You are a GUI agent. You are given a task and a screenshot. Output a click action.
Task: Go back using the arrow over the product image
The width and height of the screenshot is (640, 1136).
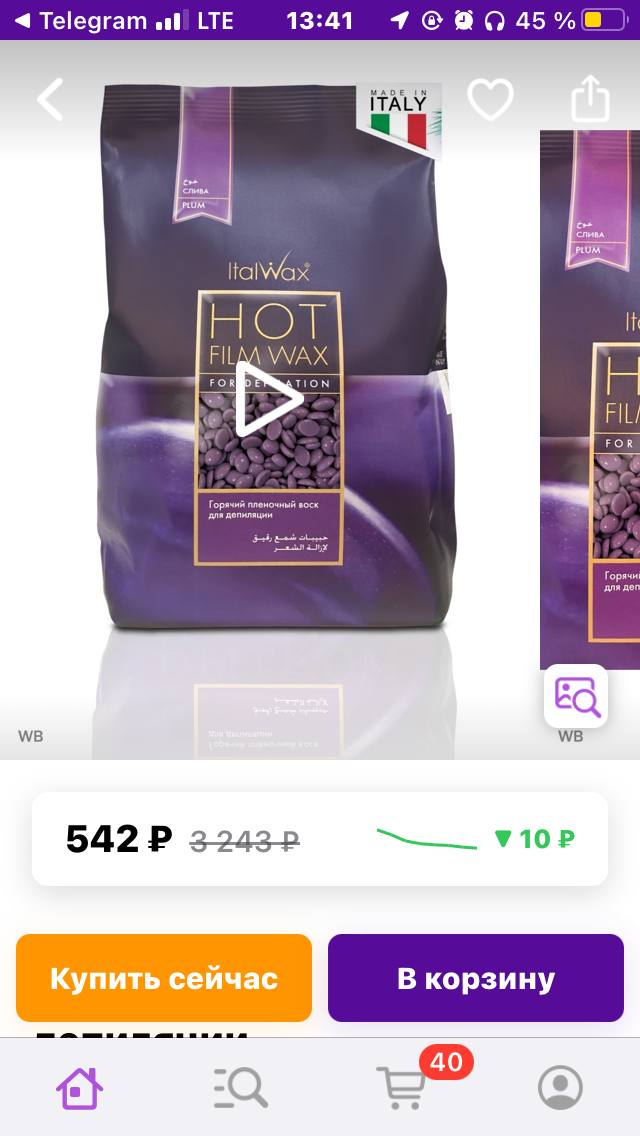(50, 99)
